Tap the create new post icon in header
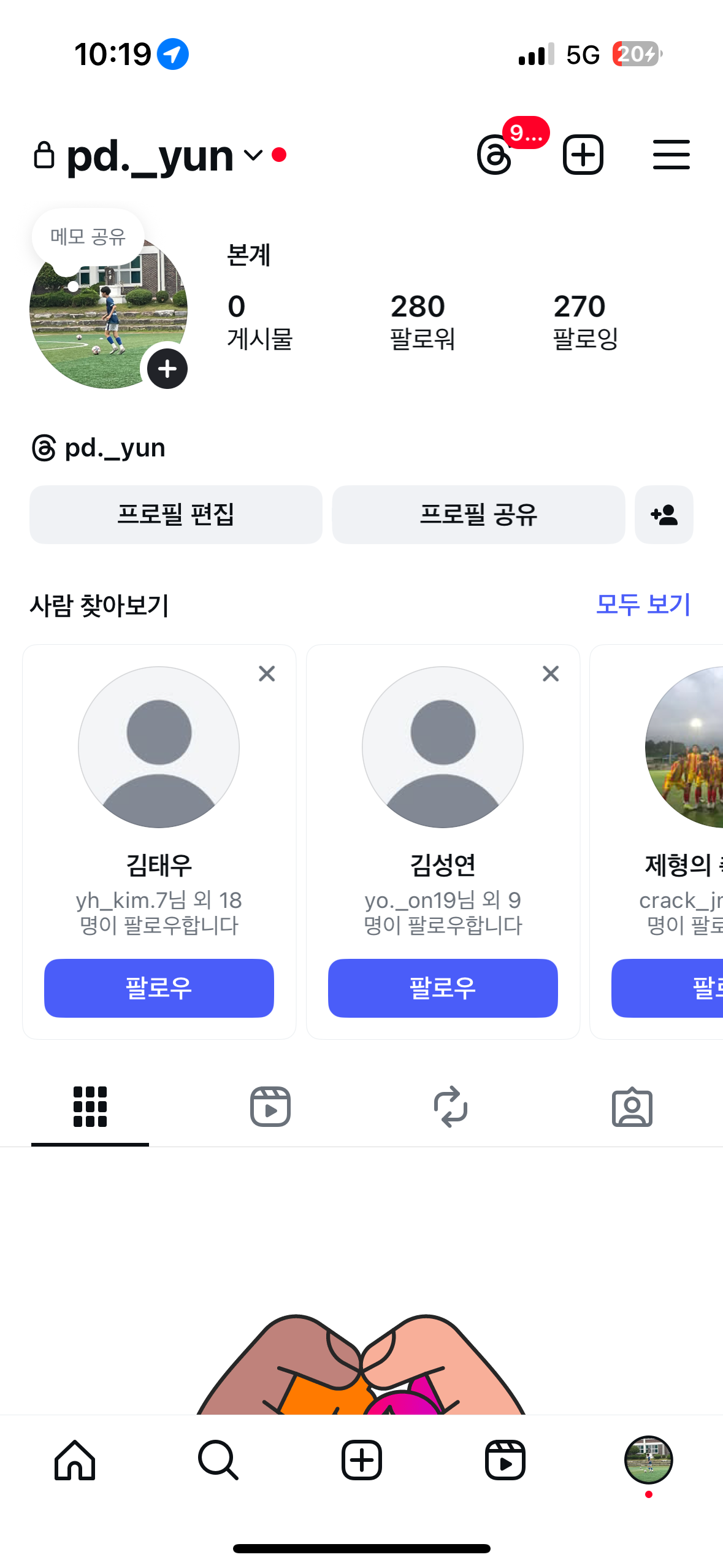 coord(583,155)
